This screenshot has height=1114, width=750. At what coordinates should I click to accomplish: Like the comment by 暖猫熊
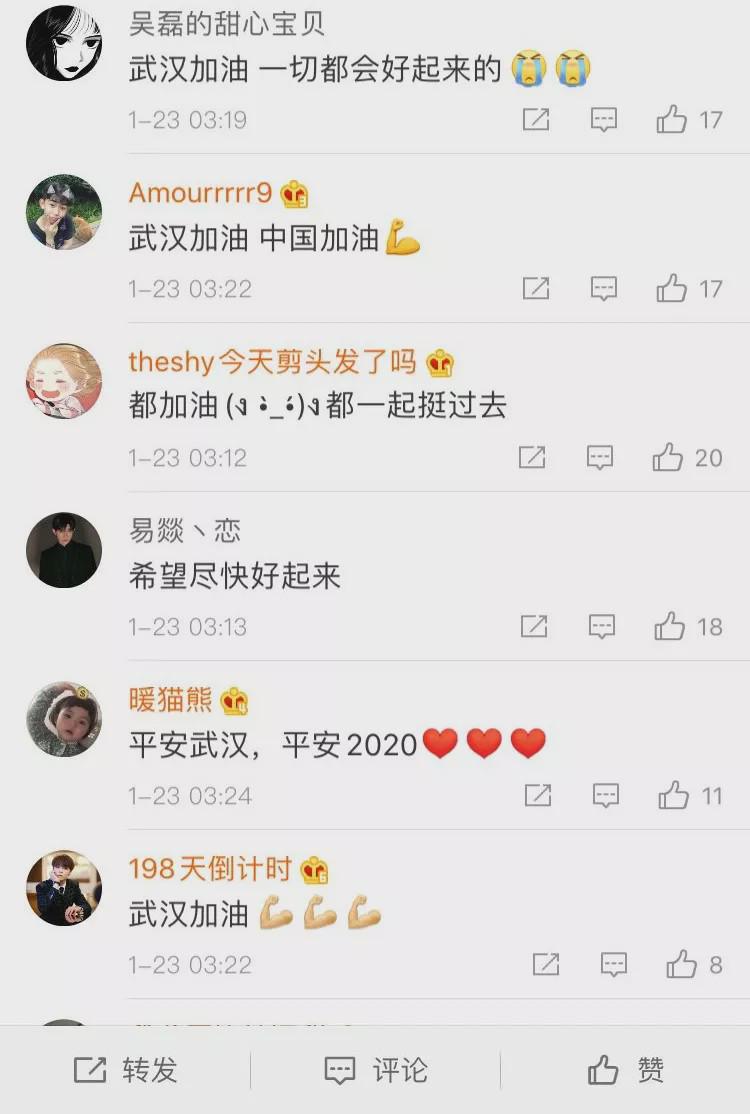point(674,796)
